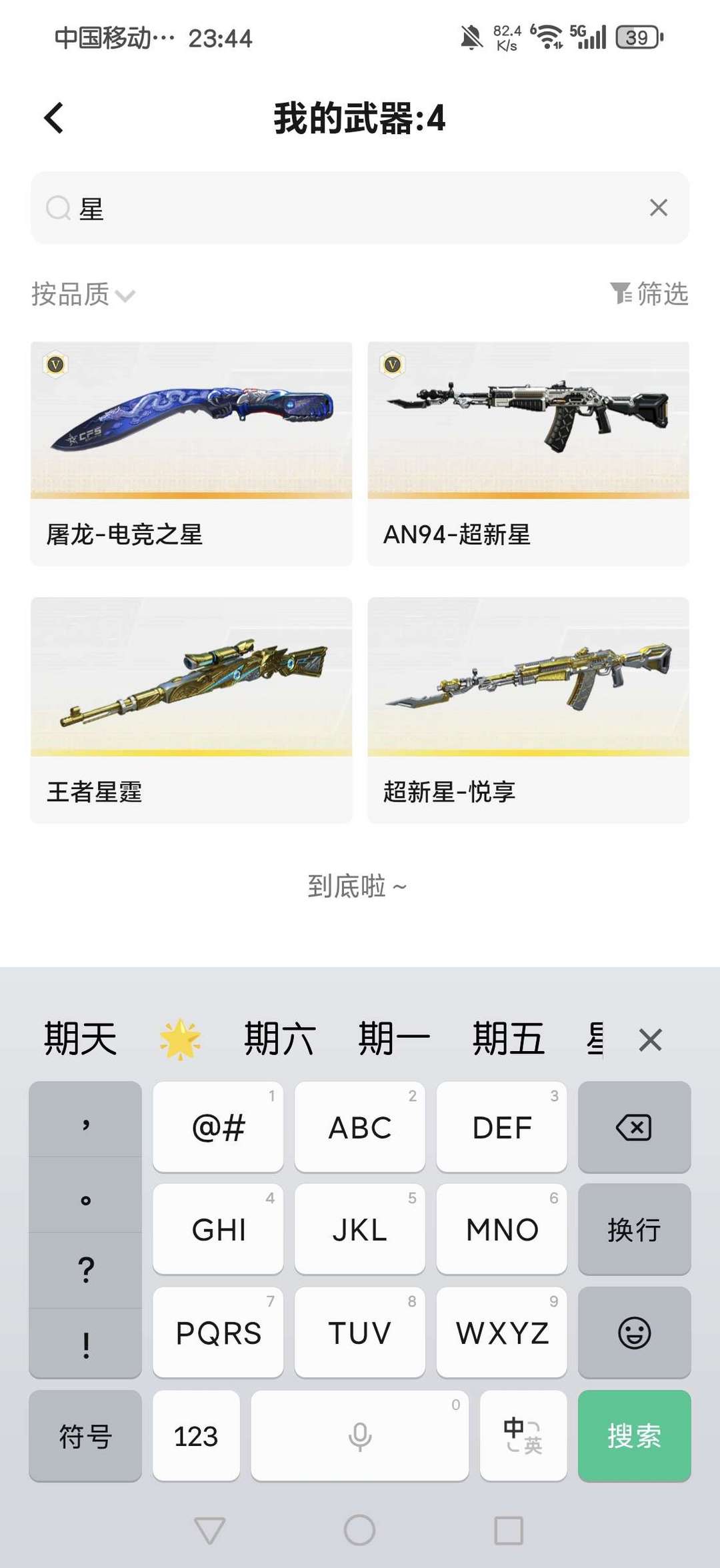Switch keyboard to 123 number mode
The width and height of the screenshot is (720, 1568).
196,1437
